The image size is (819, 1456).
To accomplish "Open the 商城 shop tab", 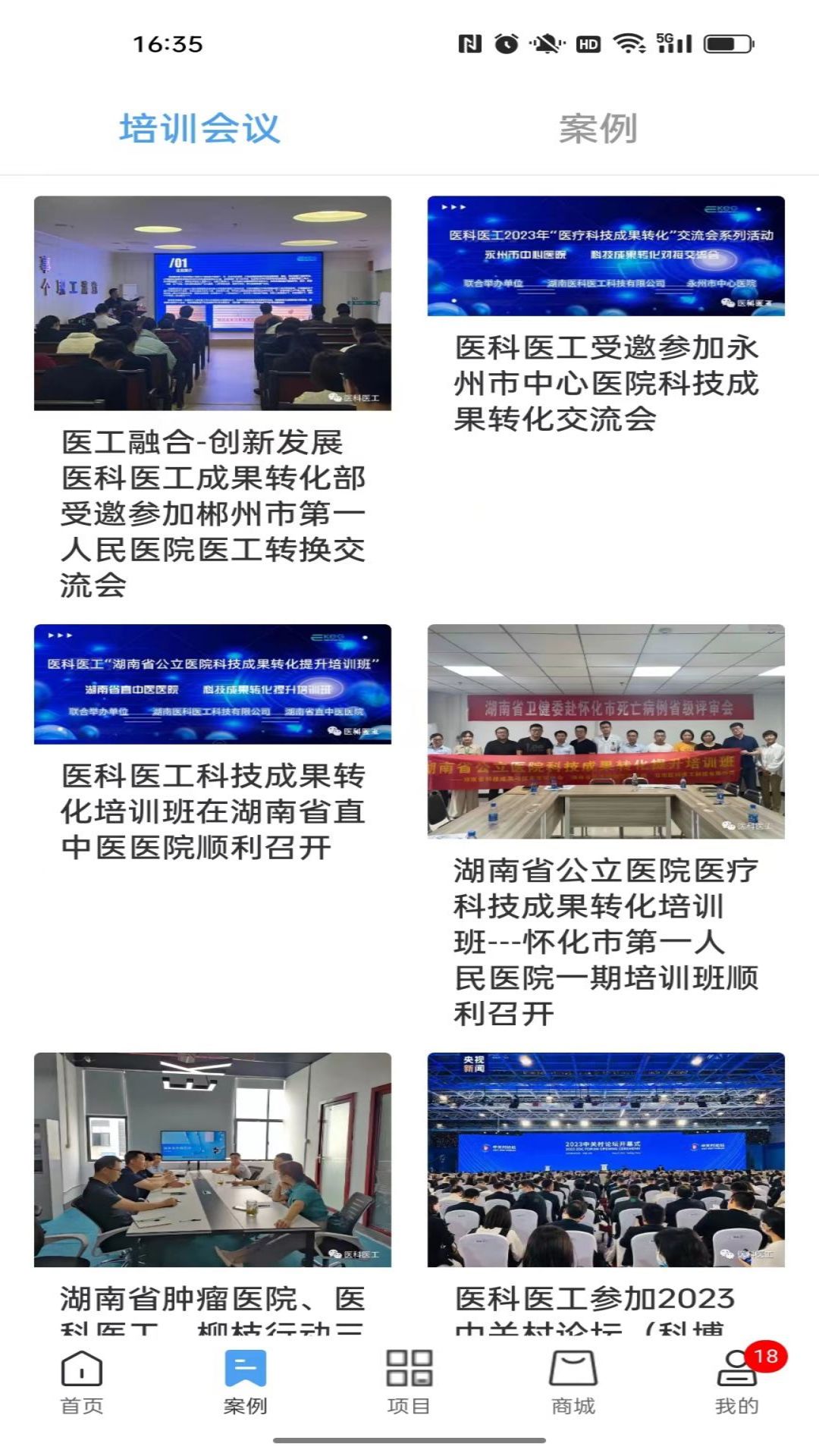I will [x=573, y=1382].
